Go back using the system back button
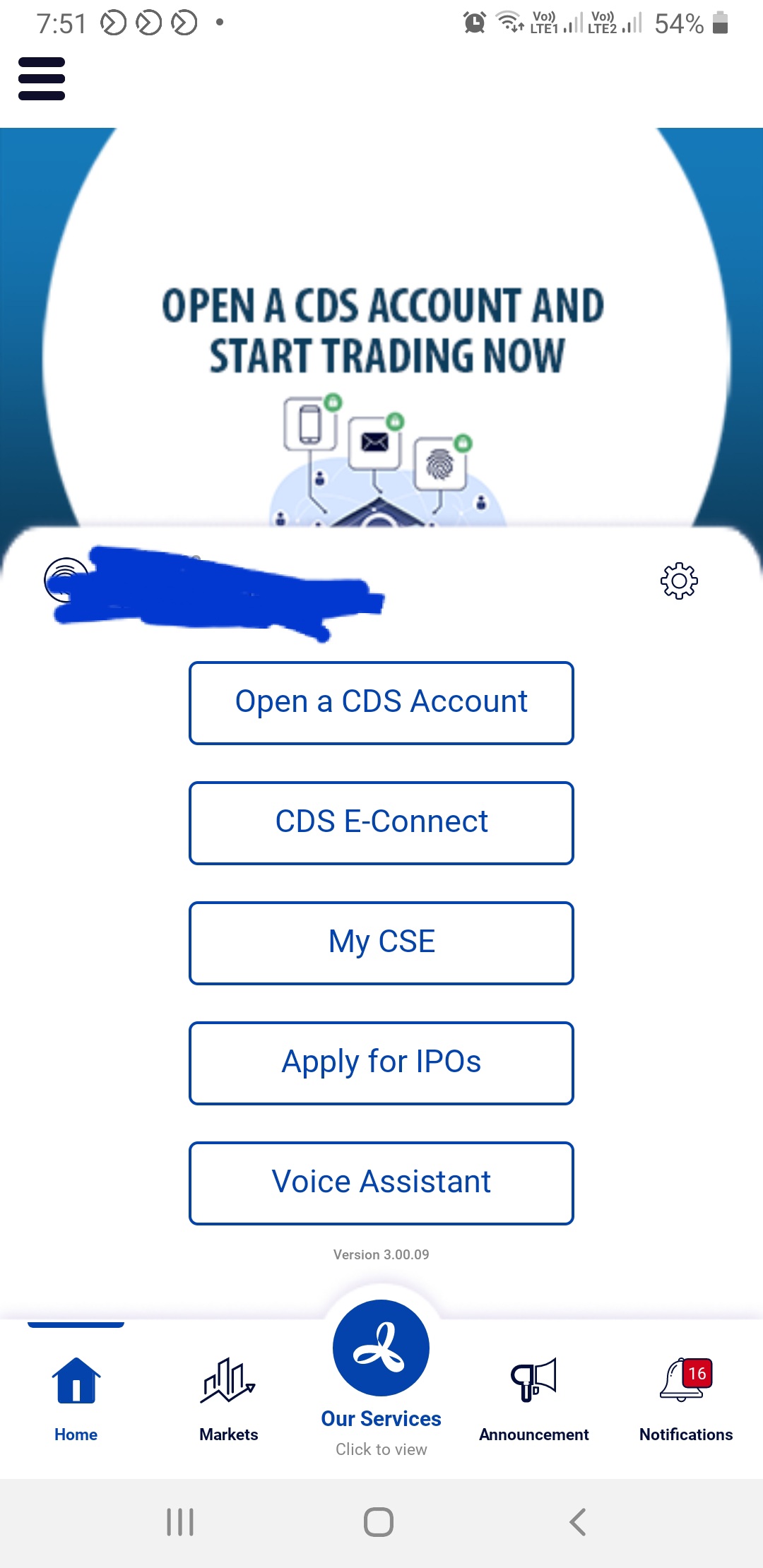Image resolution: width=763 pixels, height=1568 pixels. (x=577, y=1522)
